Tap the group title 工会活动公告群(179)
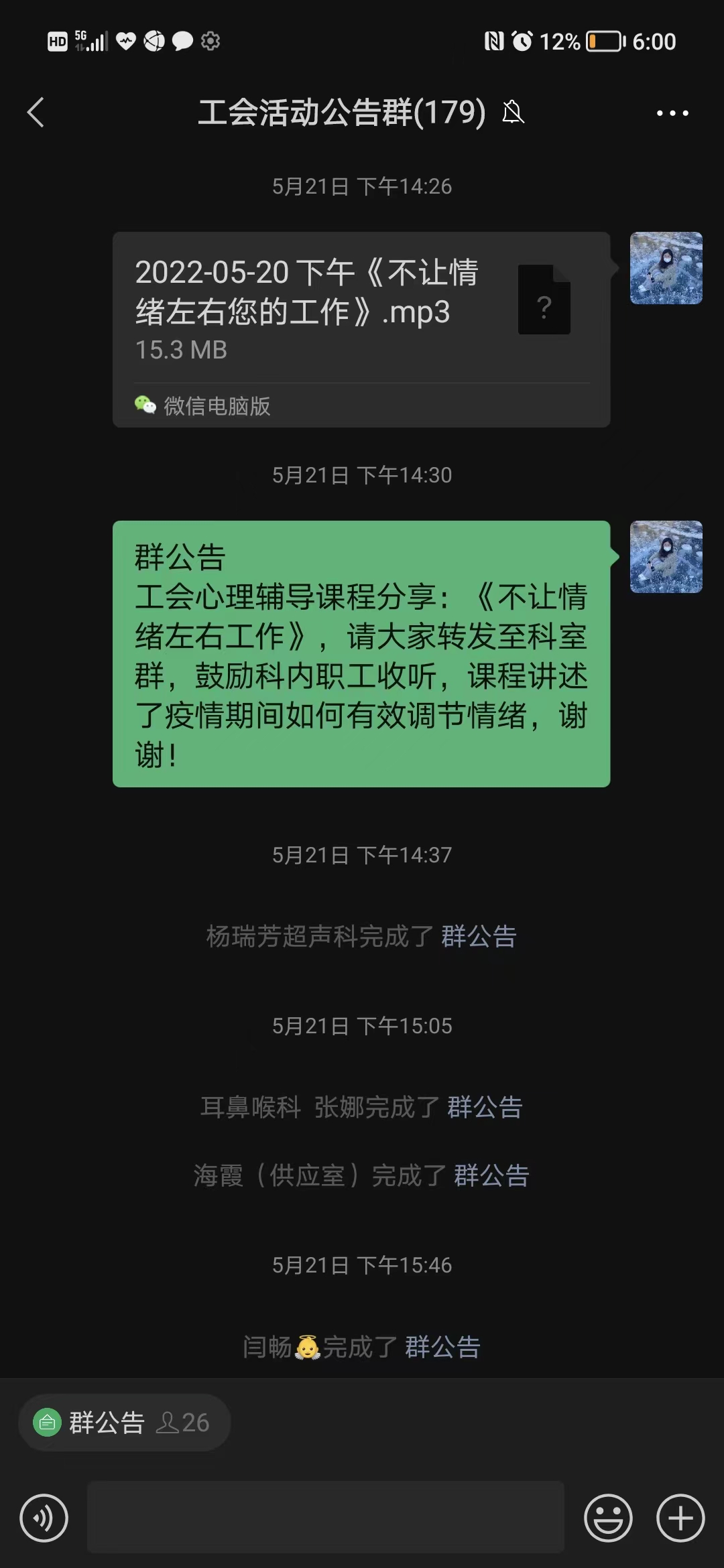 click(342, 113)
